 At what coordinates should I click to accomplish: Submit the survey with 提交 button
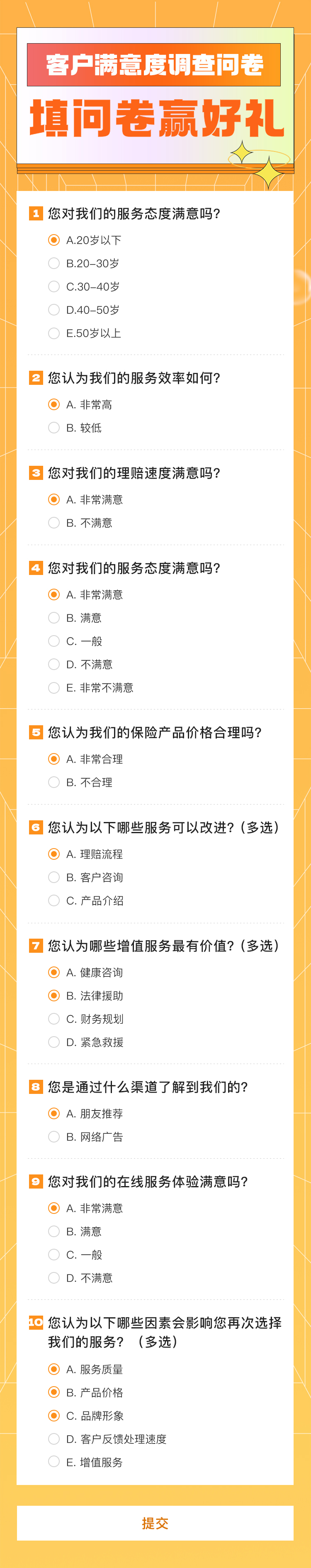(155, 1523)
